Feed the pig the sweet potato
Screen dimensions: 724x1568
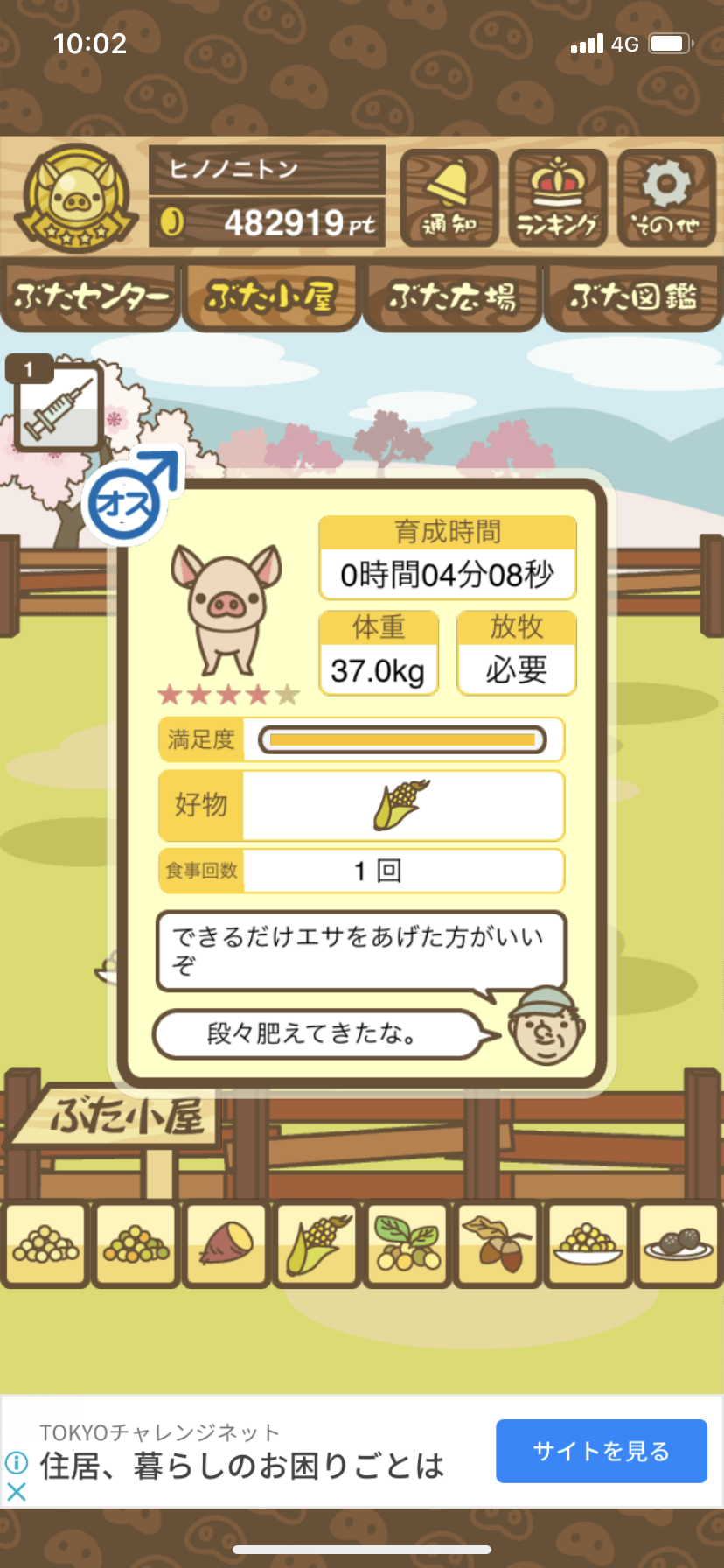226,1244
